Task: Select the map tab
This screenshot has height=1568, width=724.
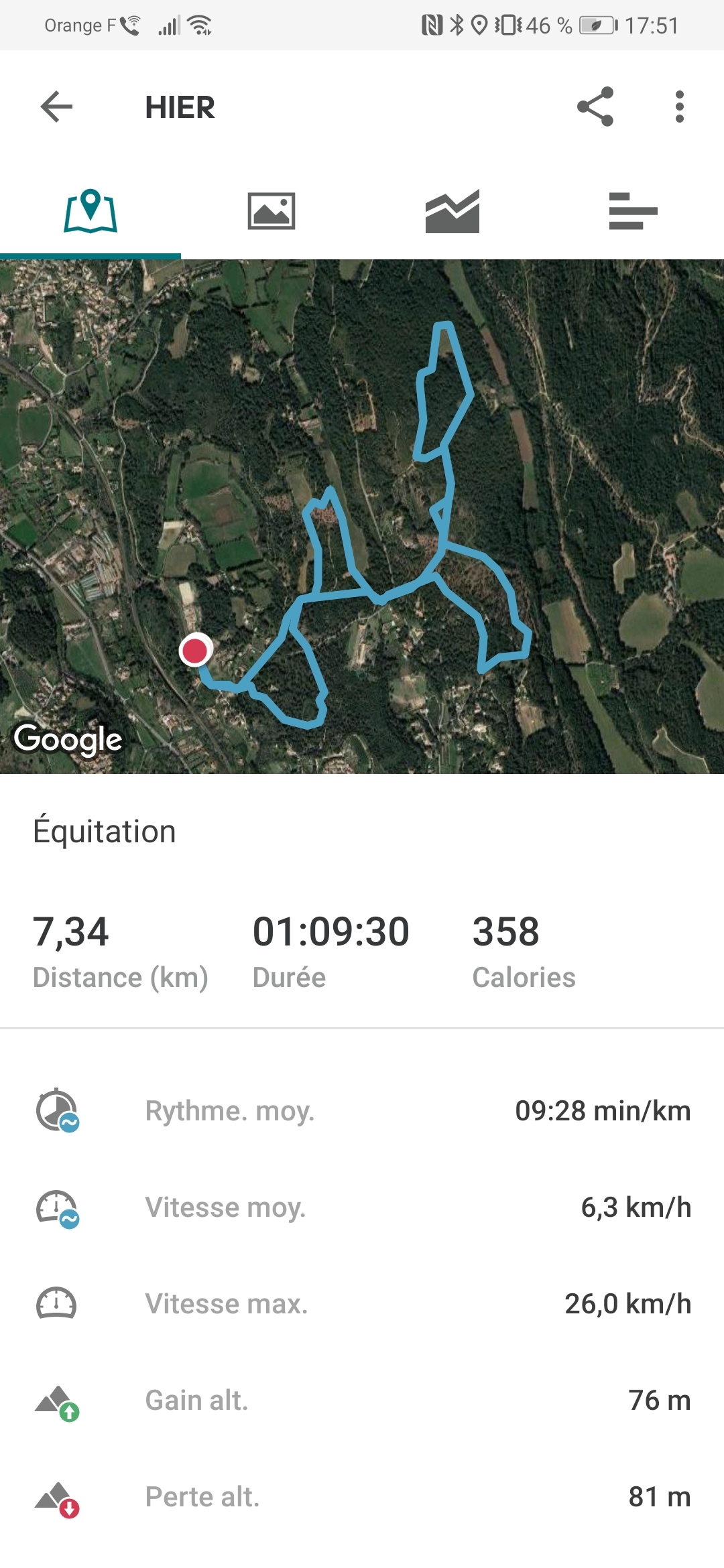Action: 90,212
